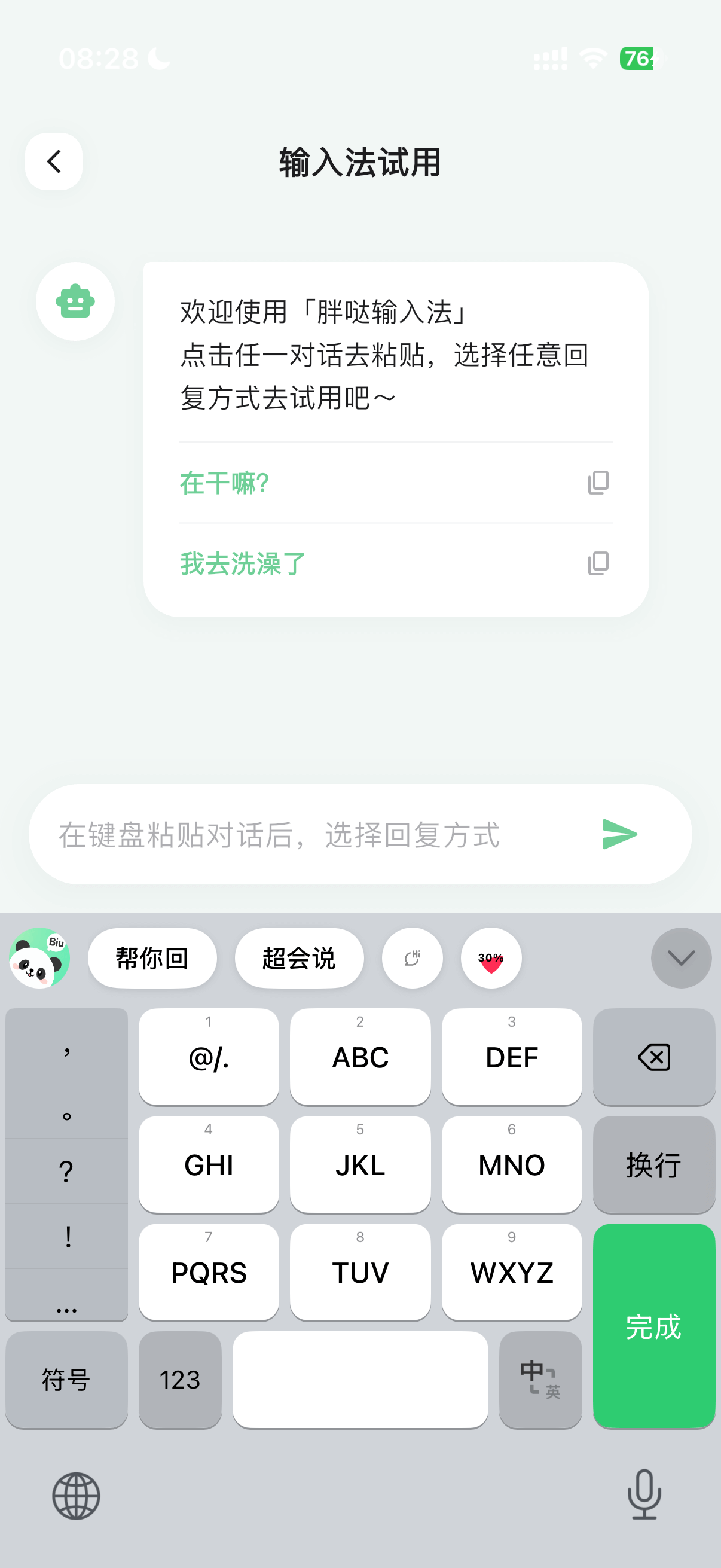Go back with the arrow at top left

[53, 161]
